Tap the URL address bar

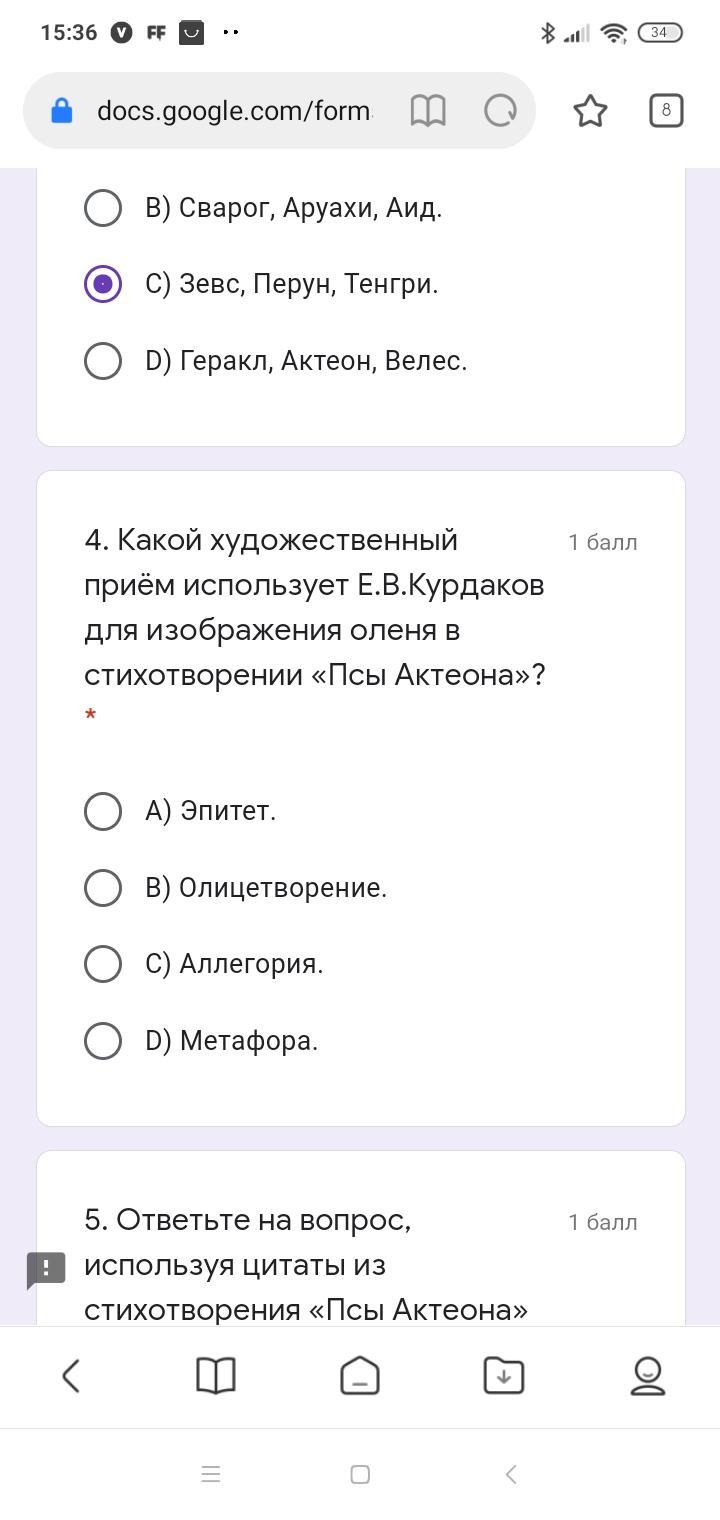tap(234, 111)
